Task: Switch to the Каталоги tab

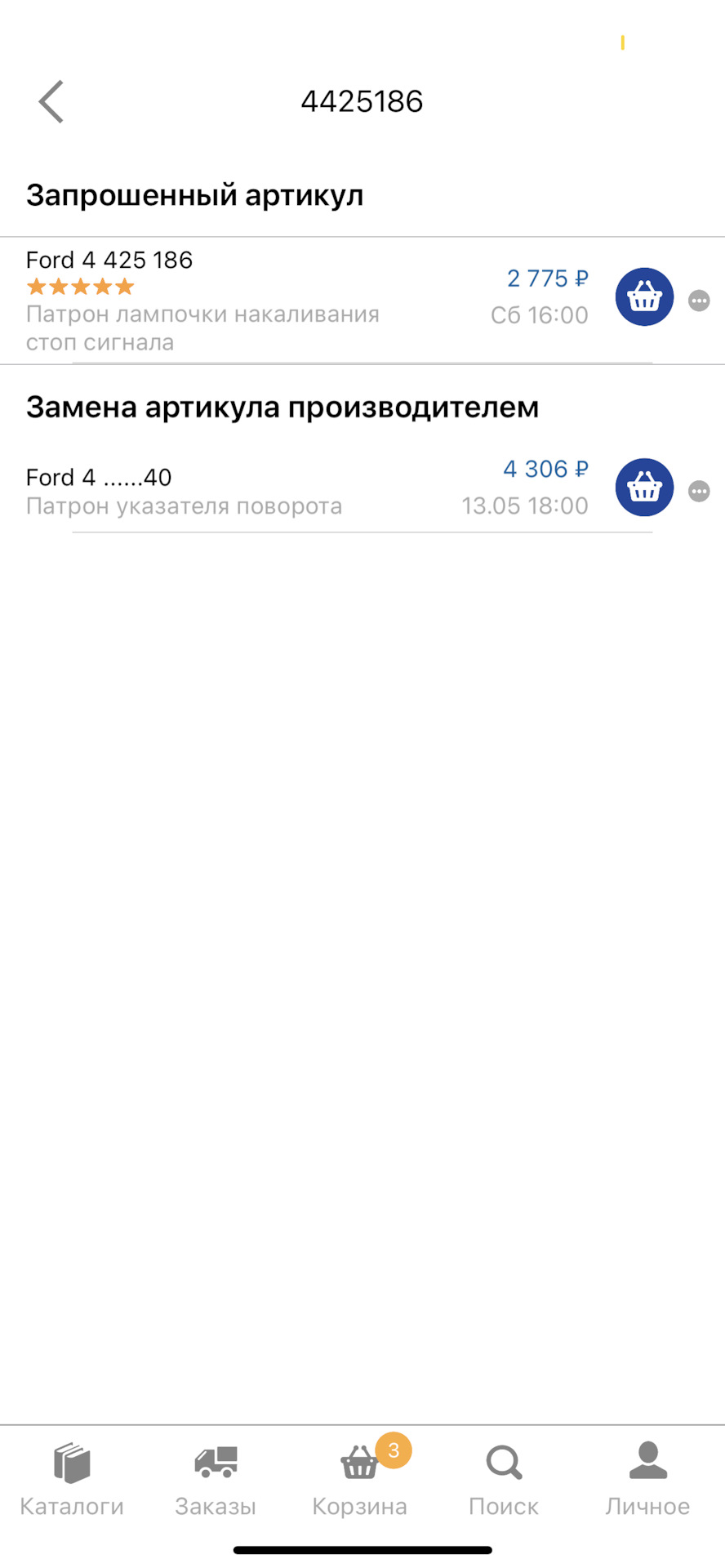Action: tap(72, 1480)
